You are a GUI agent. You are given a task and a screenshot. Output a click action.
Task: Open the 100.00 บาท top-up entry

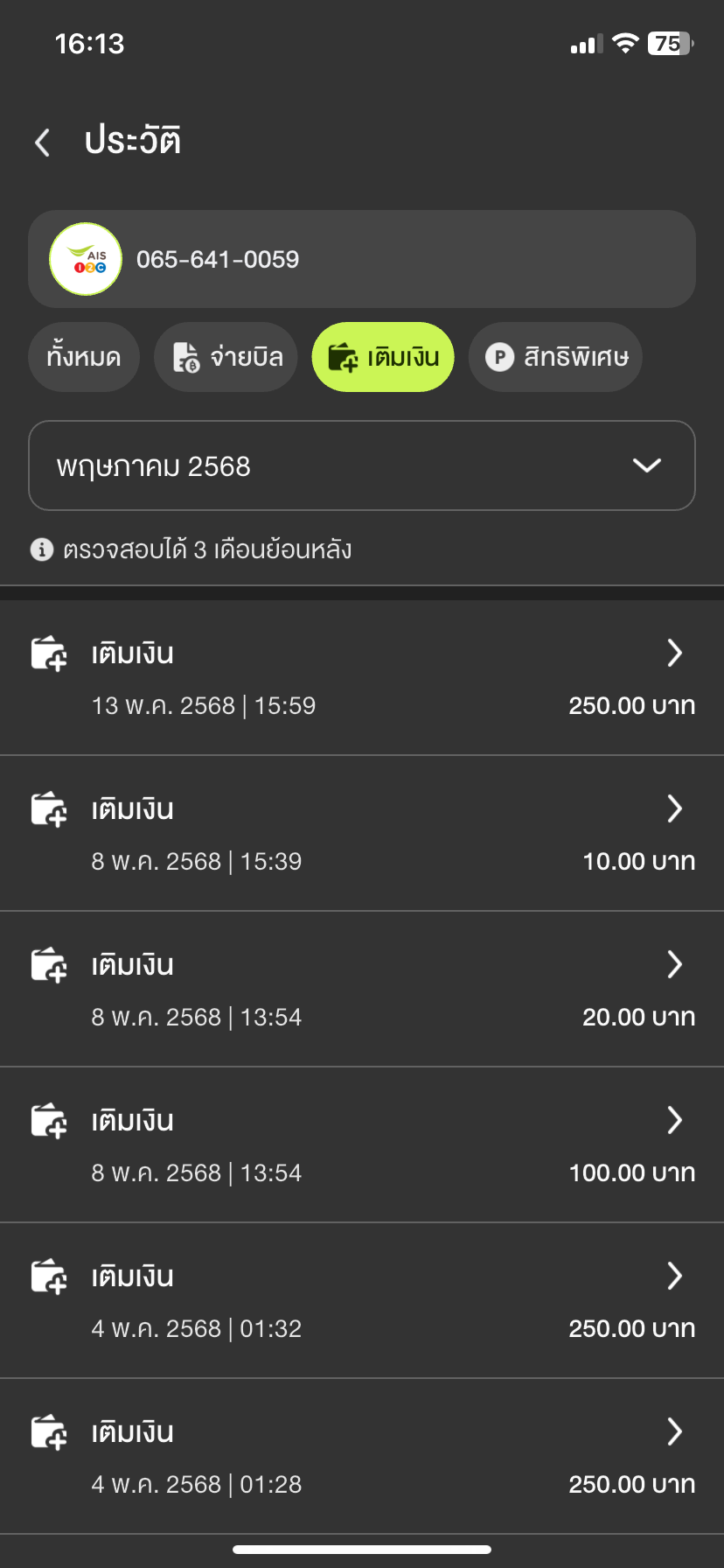tap(362, 1144)
